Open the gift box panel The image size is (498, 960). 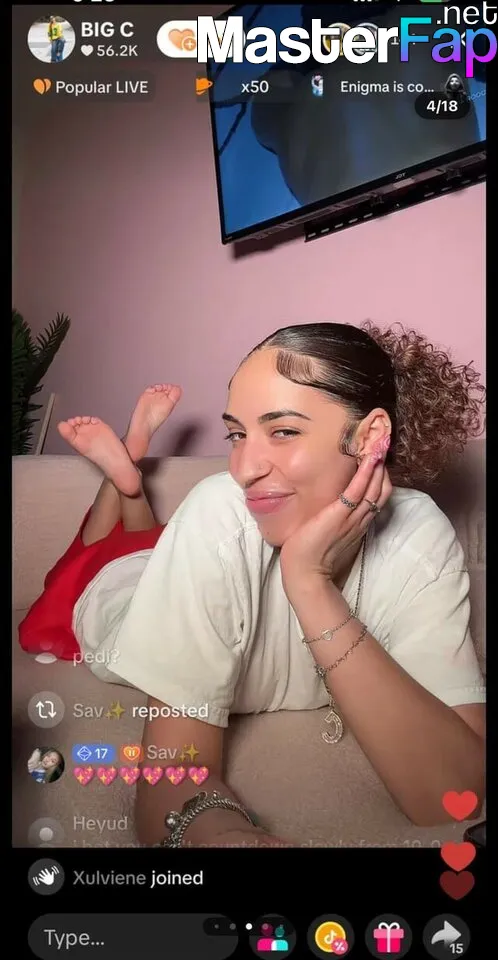tap(388, 937)
